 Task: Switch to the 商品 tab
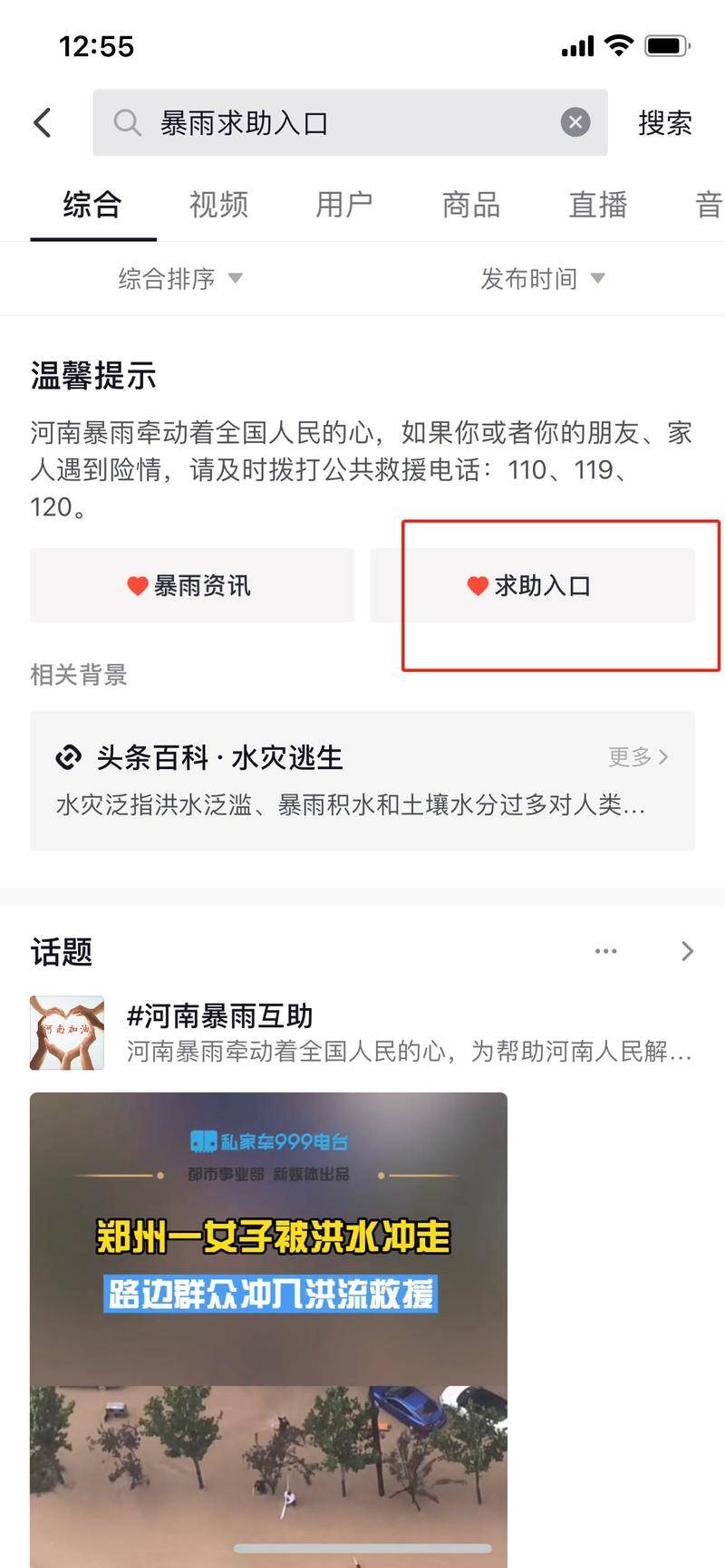pos(471,205)
